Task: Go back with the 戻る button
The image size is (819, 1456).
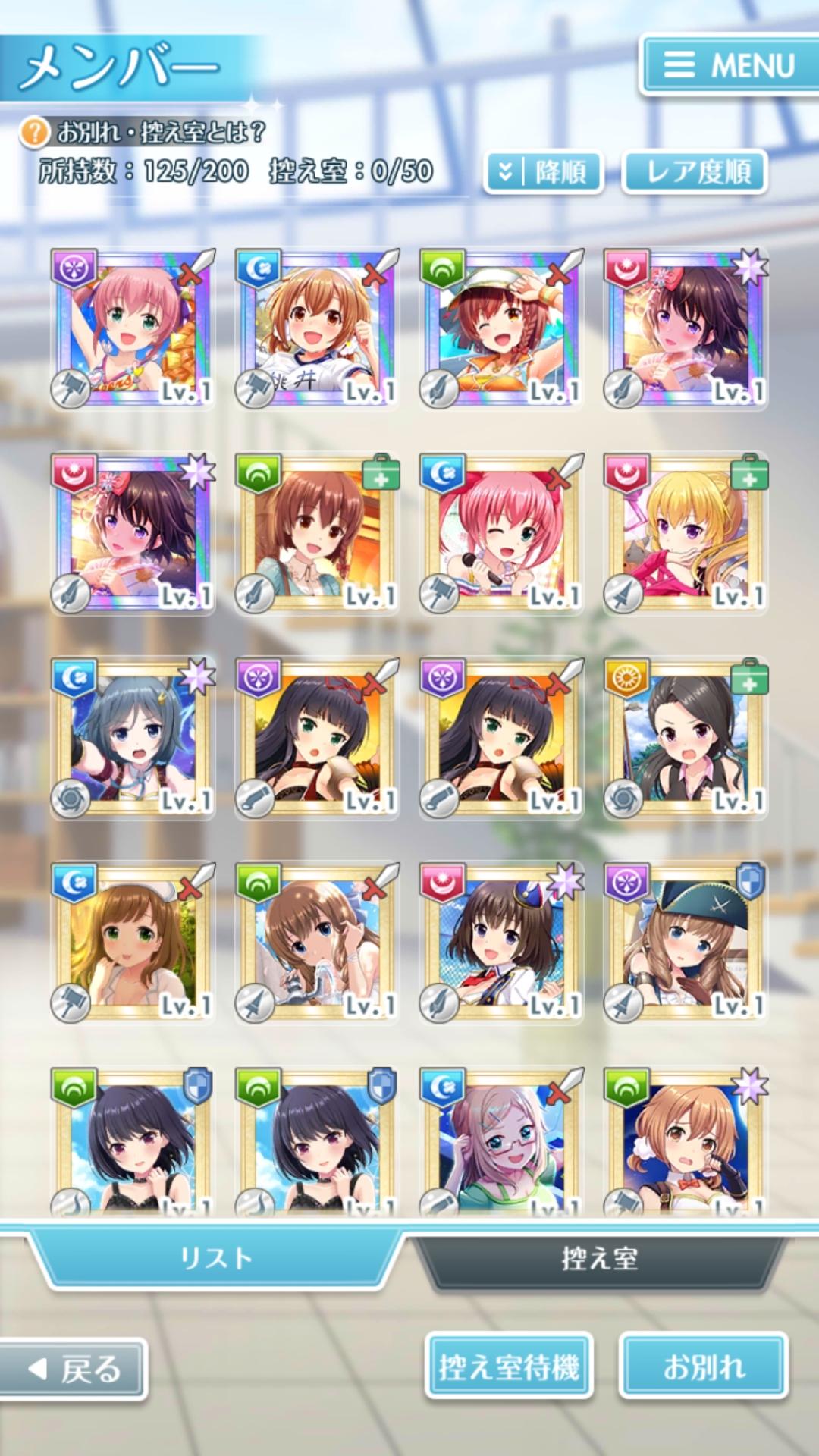Action: pyautogui.click(x=74, y=1370)
